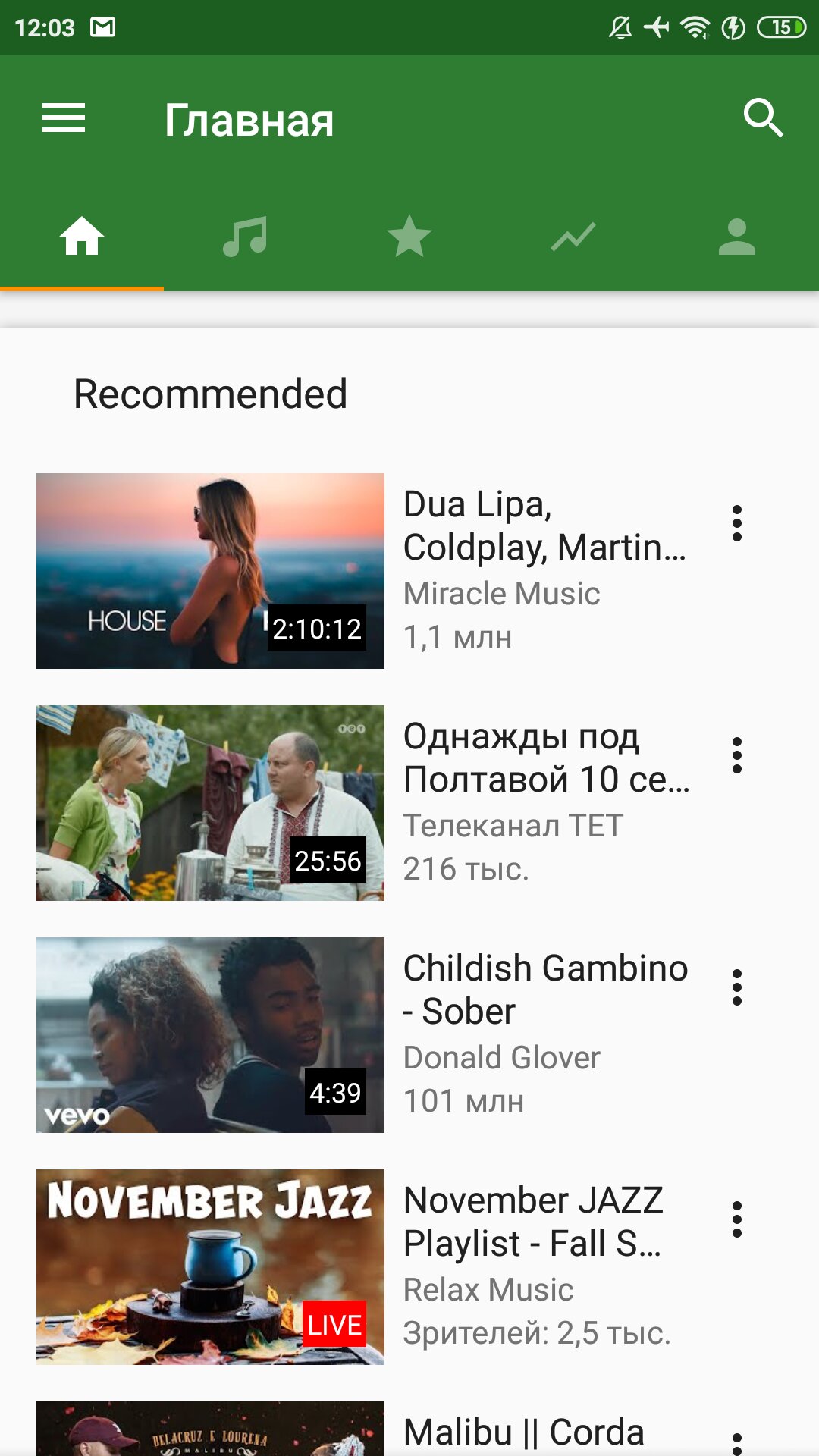Open options for Childish Gambino - Sober
This screenshot has width=819, height=1456.
(736, 987)
